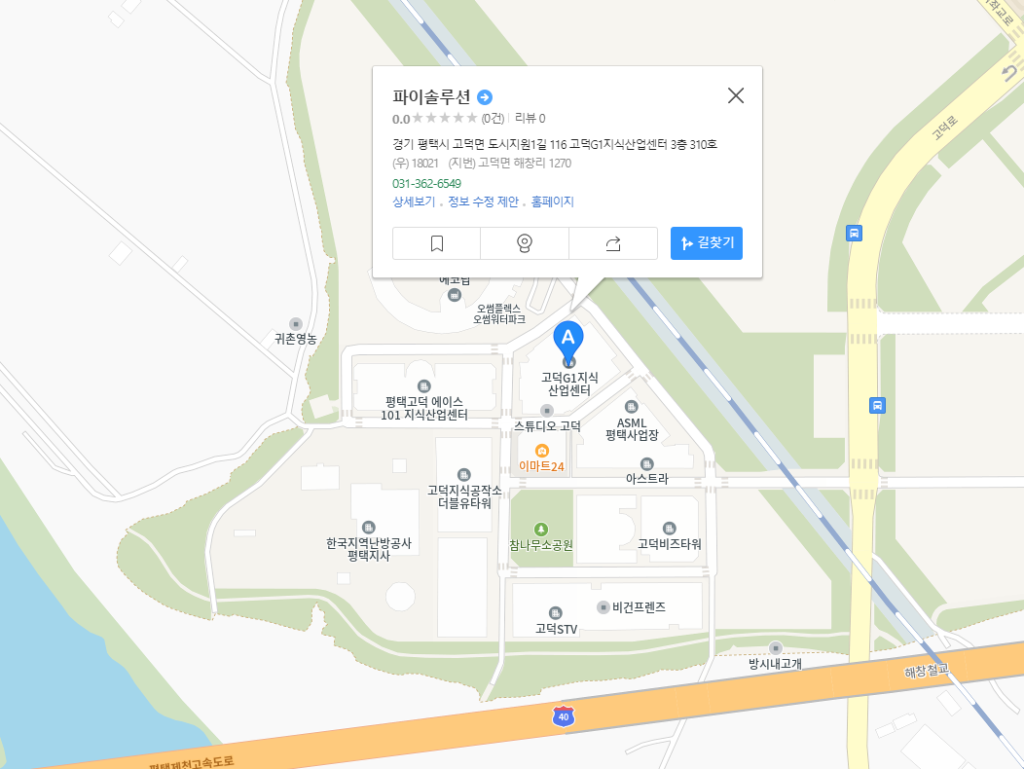Open the 참나무소공원 park marker
Image resolution: width=1024 pixels, height=769 pixels.
pos(541,529)
